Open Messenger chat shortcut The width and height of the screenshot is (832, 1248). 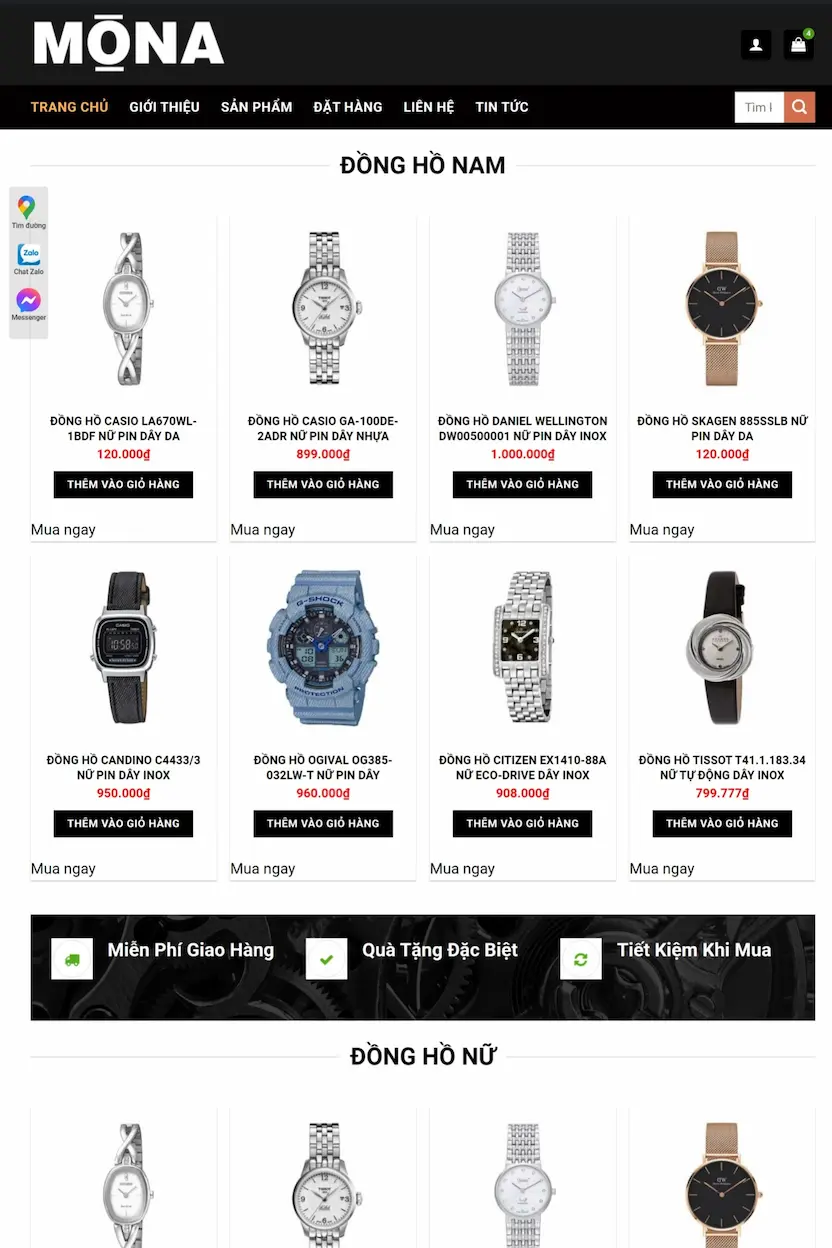(x=28, y=304)
